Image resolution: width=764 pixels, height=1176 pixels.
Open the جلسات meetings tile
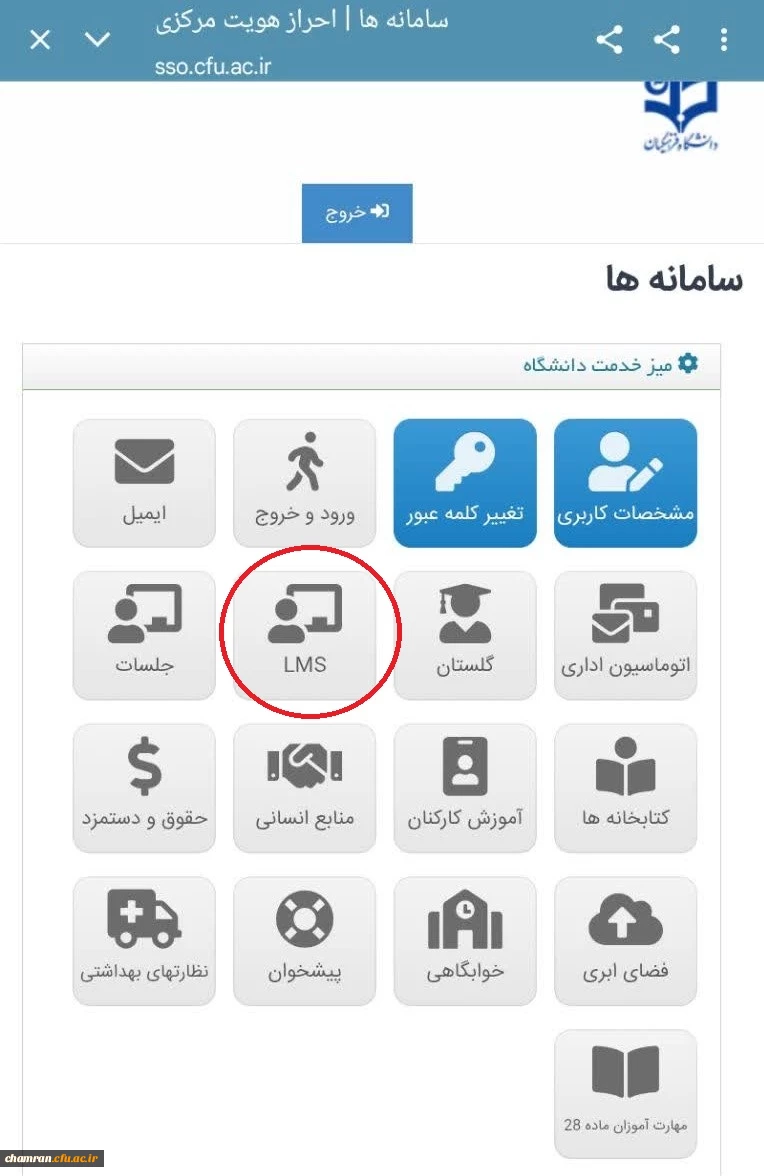tap(144, 635)
